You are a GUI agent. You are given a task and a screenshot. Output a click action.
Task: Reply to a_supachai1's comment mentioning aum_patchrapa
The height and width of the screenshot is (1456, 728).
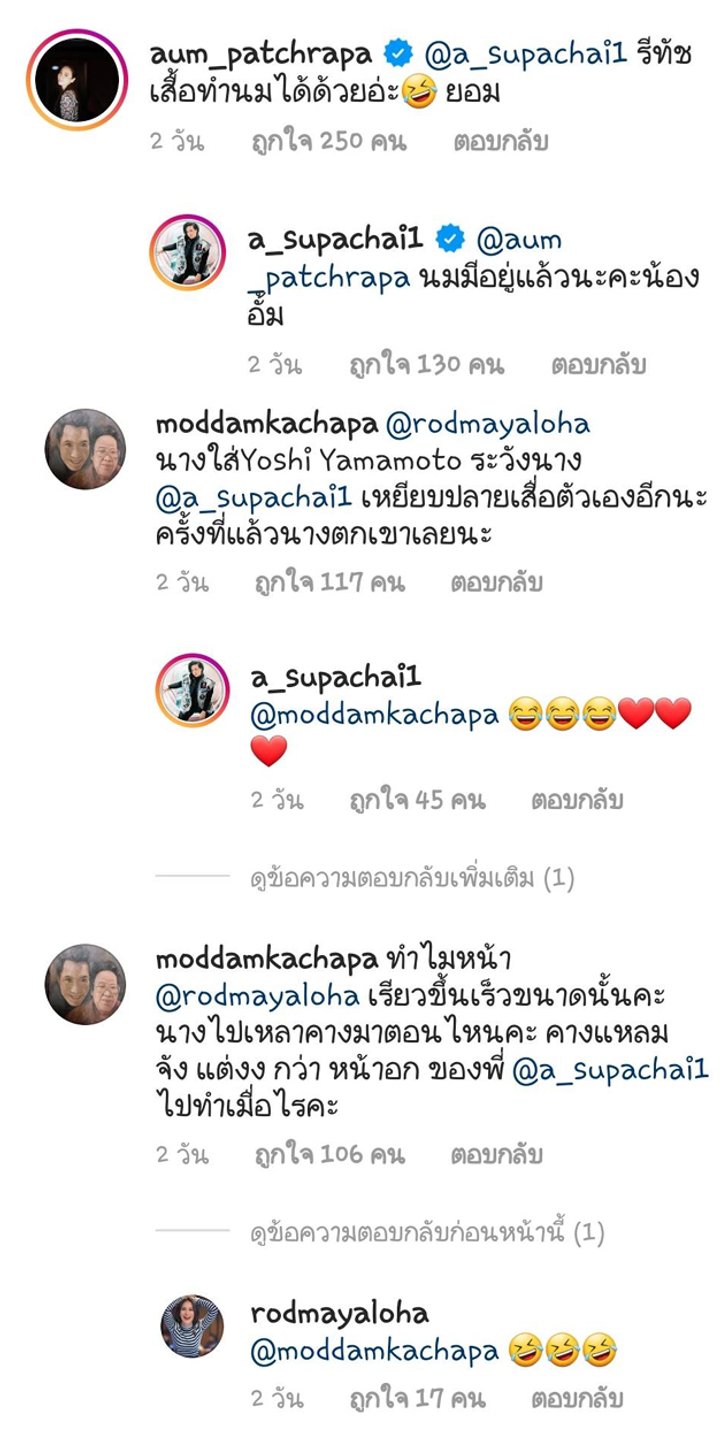click(x=598, y=365)
